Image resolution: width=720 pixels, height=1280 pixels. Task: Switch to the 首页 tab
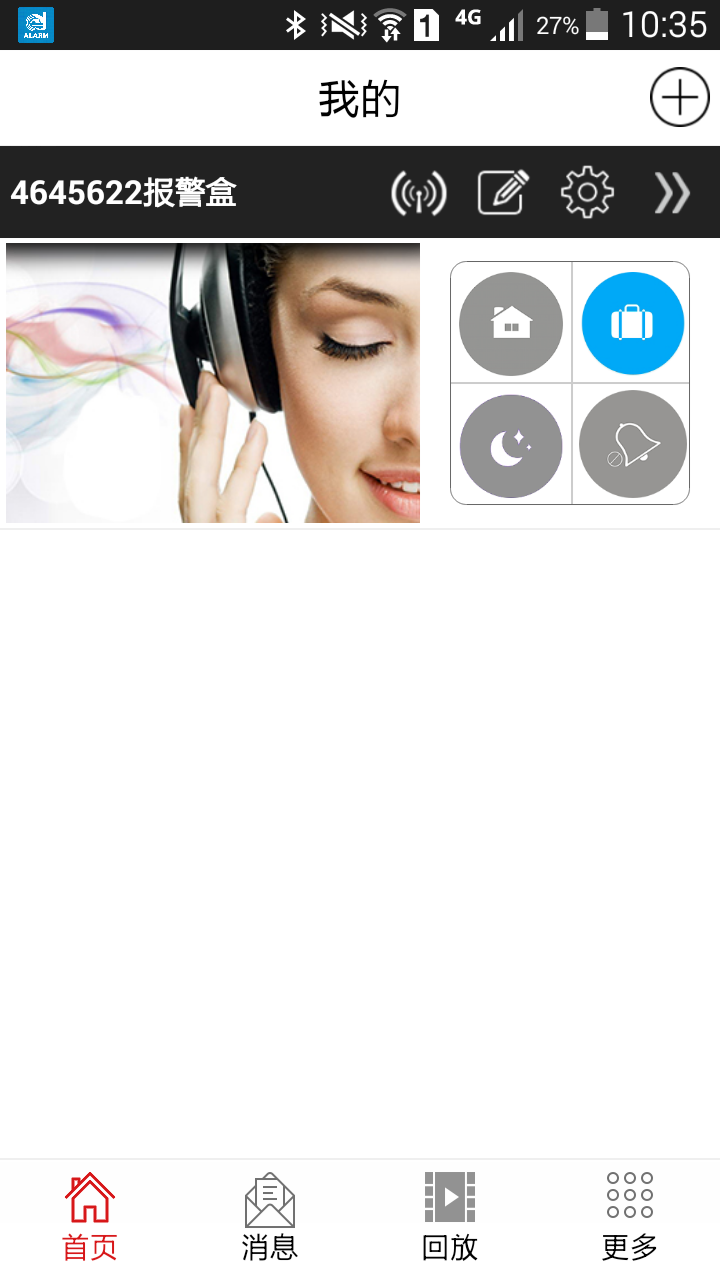pyautogui.click(x=90, y=1217)
